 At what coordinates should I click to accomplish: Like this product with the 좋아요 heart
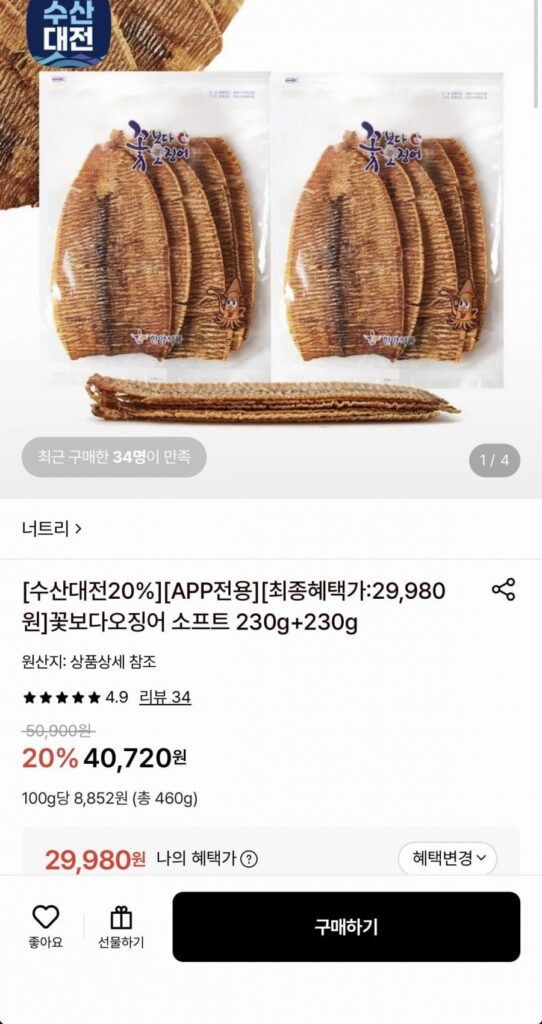(x=46, y=927)
